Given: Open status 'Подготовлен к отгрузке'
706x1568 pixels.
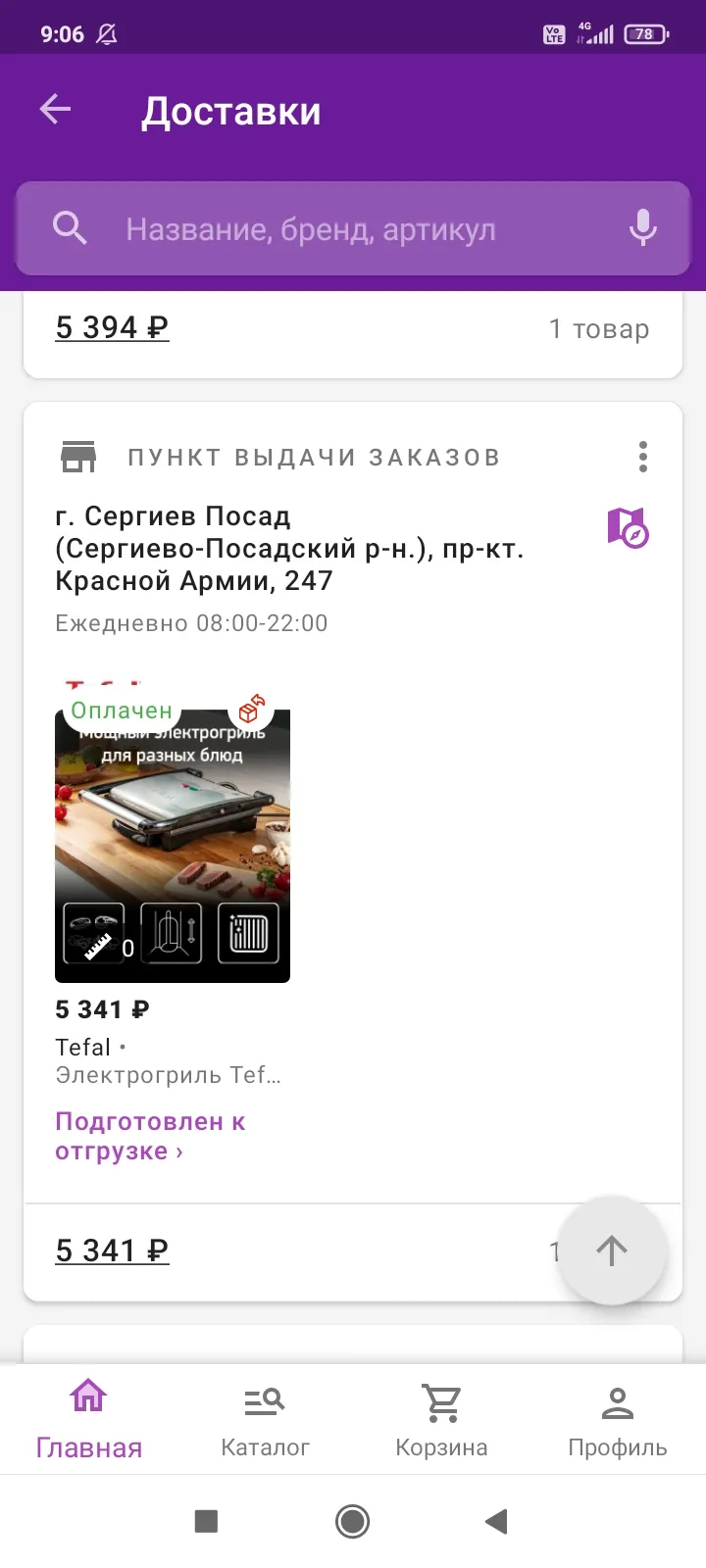Looking at the screenshot, I should [150, 1136].
